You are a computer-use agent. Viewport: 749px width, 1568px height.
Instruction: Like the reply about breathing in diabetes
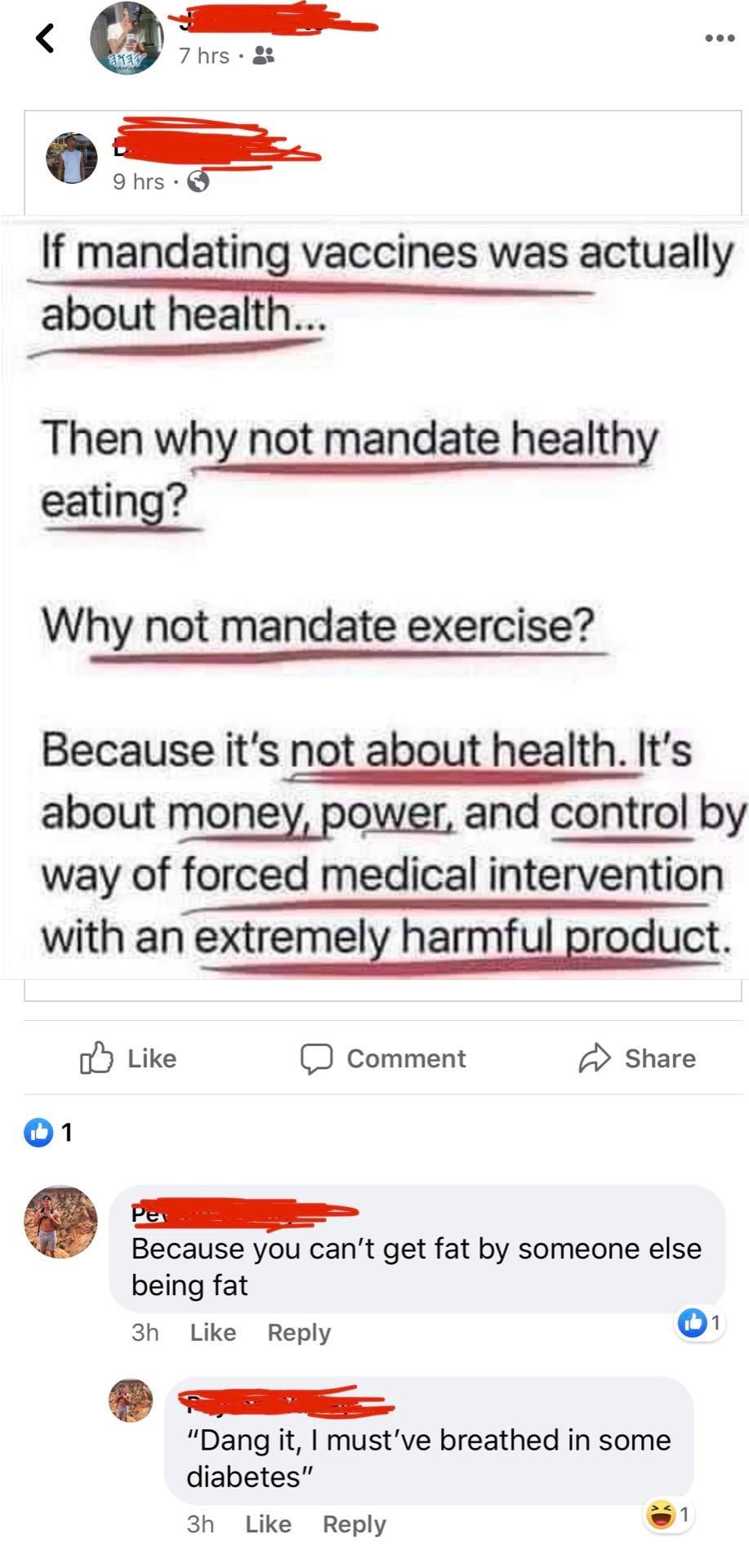click(268, 1525)
